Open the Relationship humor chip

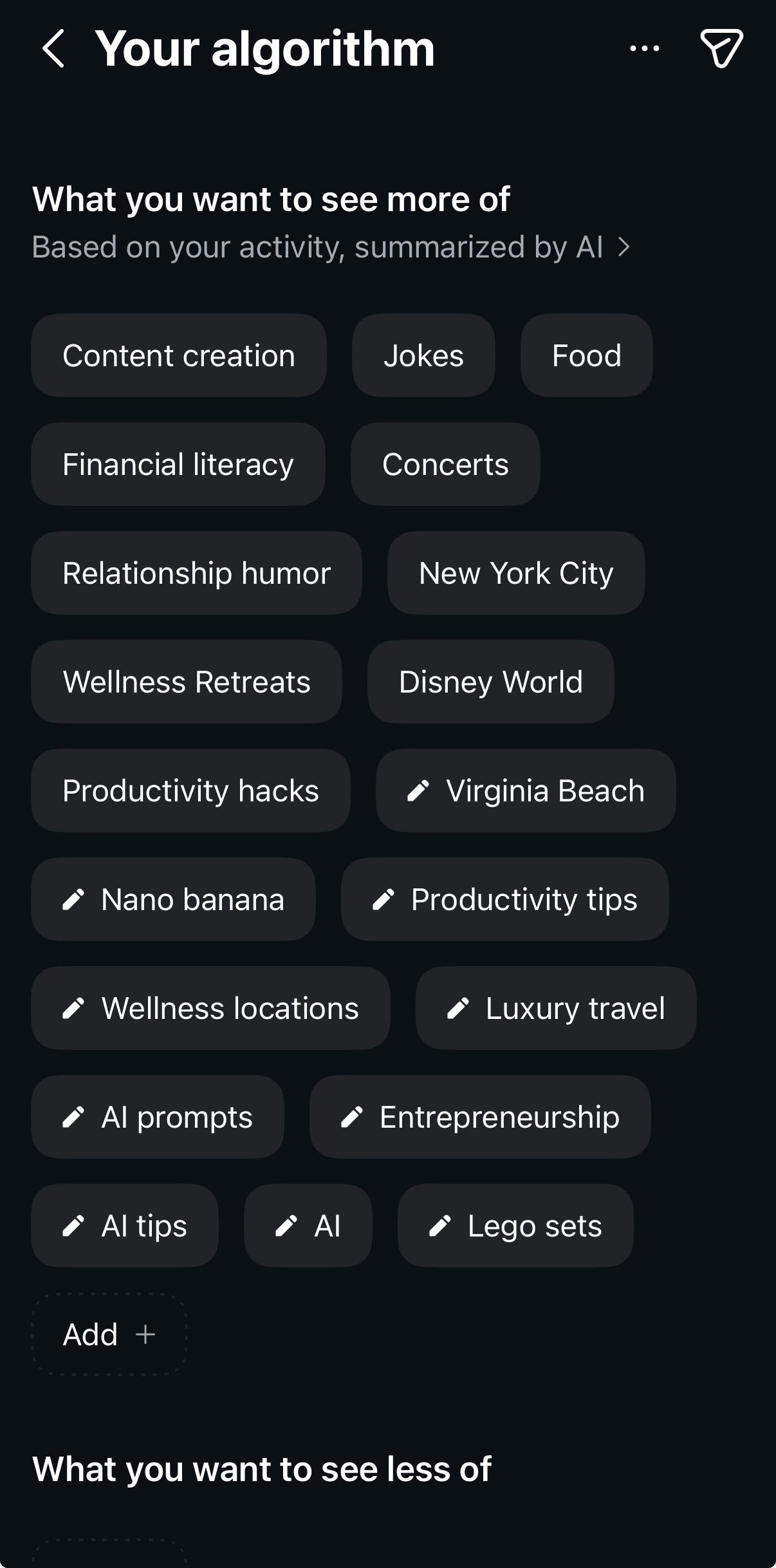pos(196,573)
